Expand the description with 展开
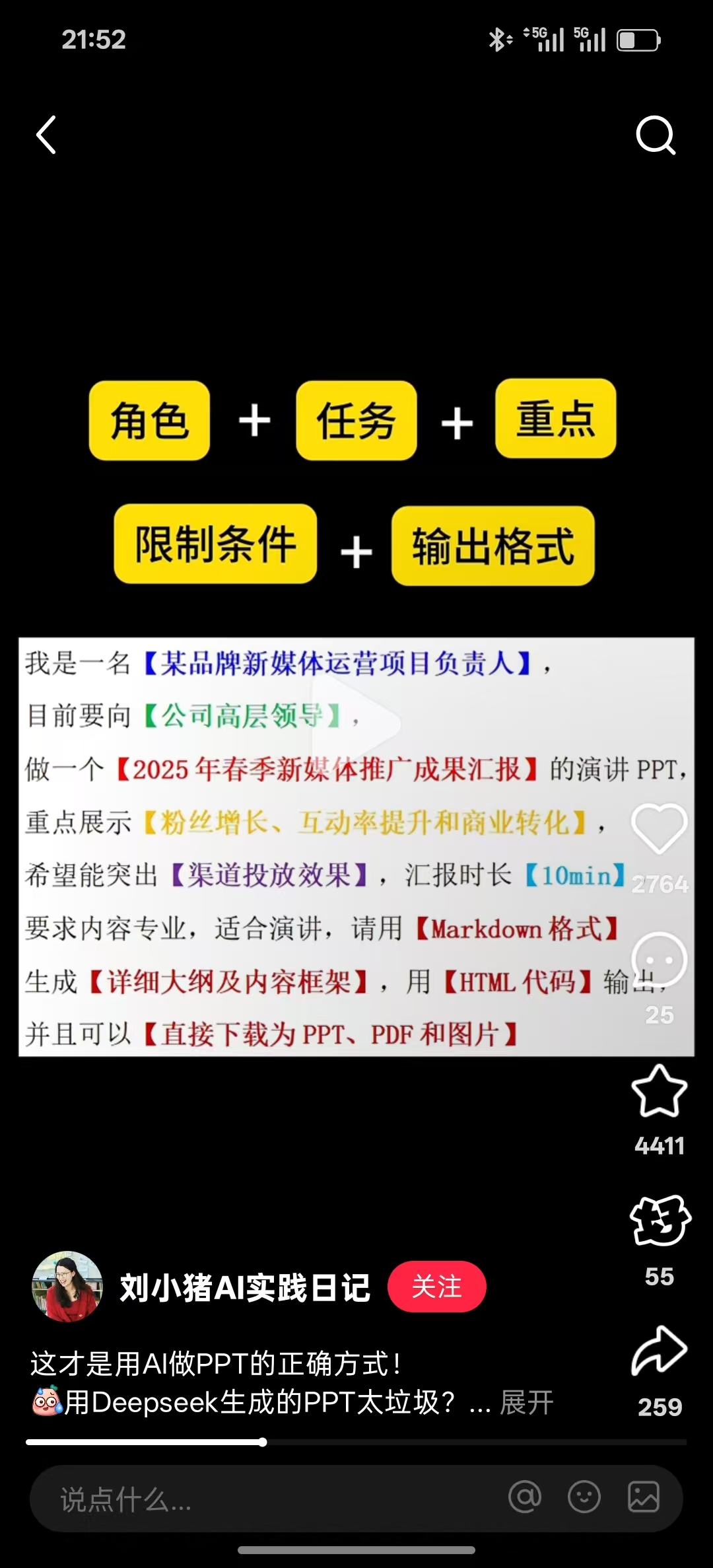The width and height of the screenshot is (713, 1568). 526,1402
